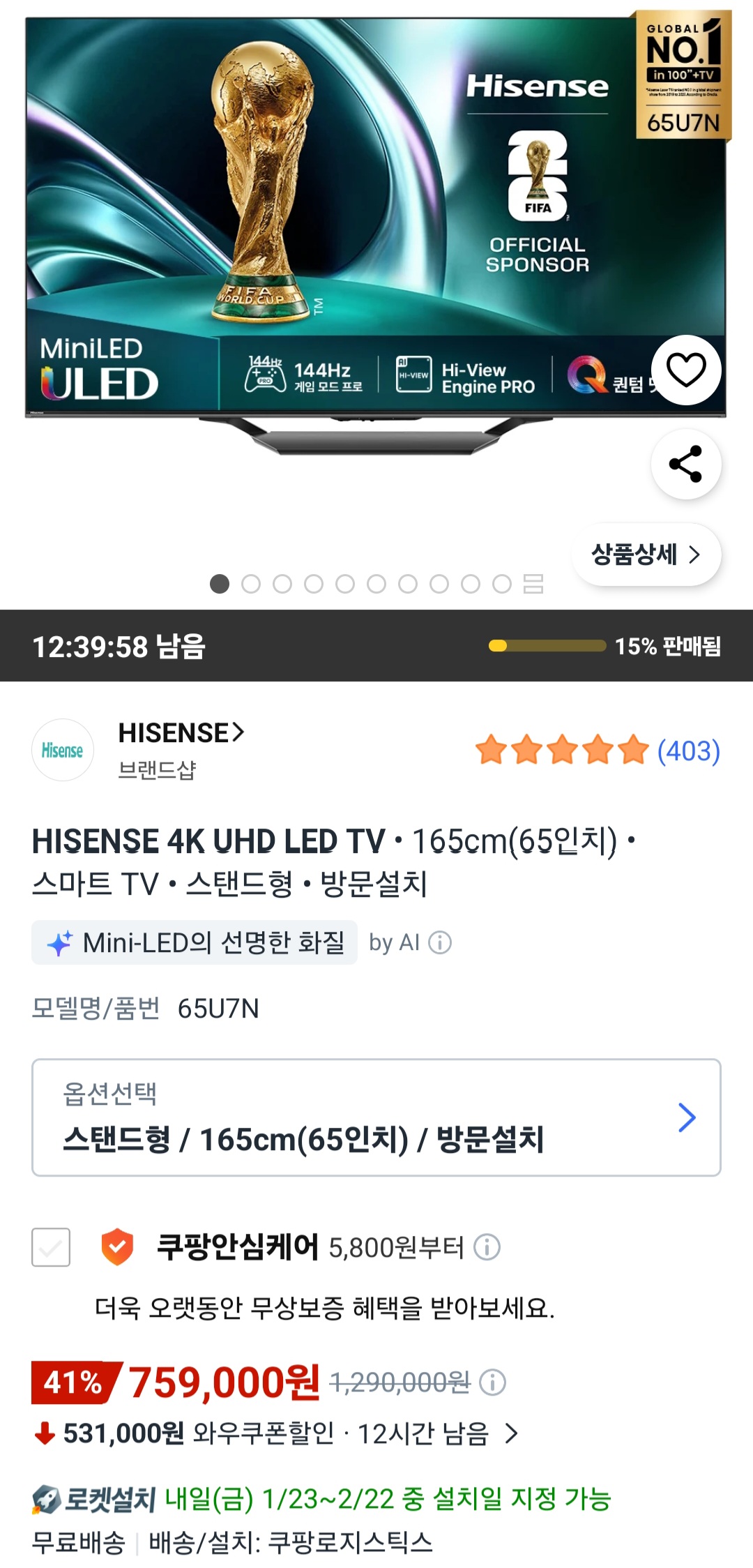Open 와우쿠폰할인 discount details
This screenshot has height=1568, width=753.
(x=512, y=1434)
